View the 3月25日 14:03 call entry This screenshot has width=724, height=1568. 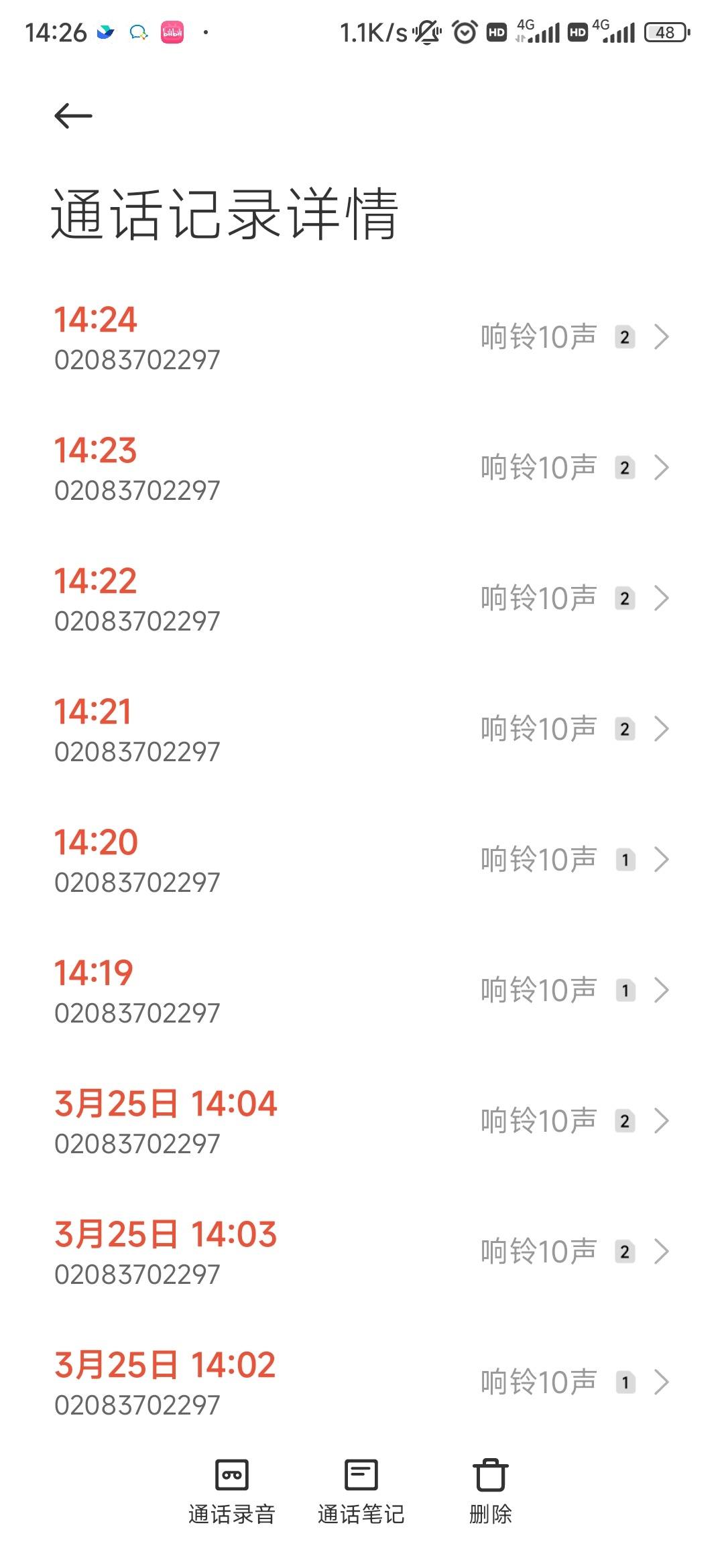[x=362, y=1252]
